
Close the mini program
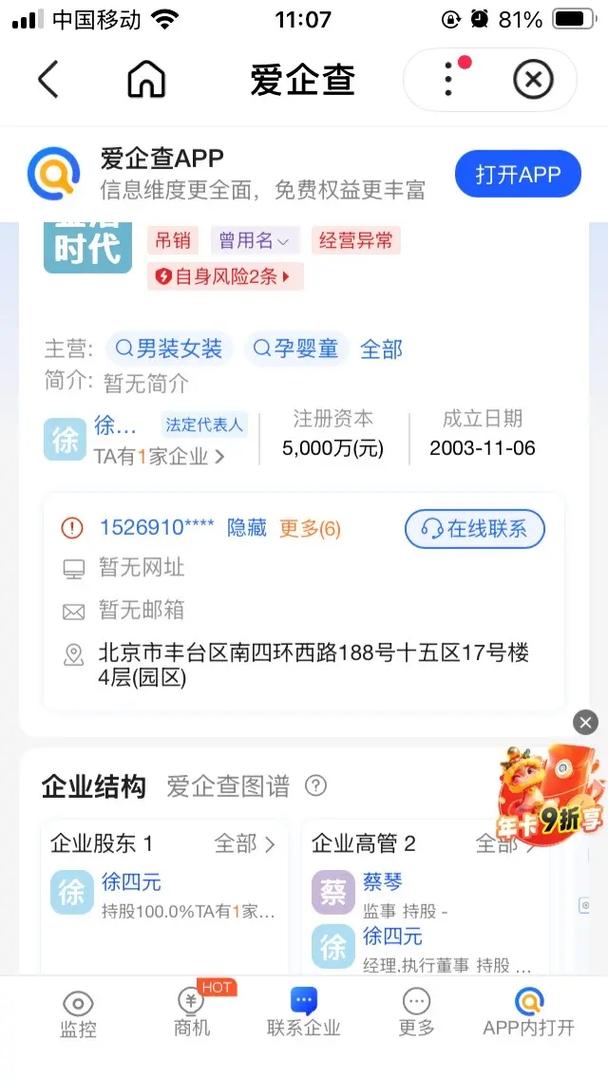(533, 80)
